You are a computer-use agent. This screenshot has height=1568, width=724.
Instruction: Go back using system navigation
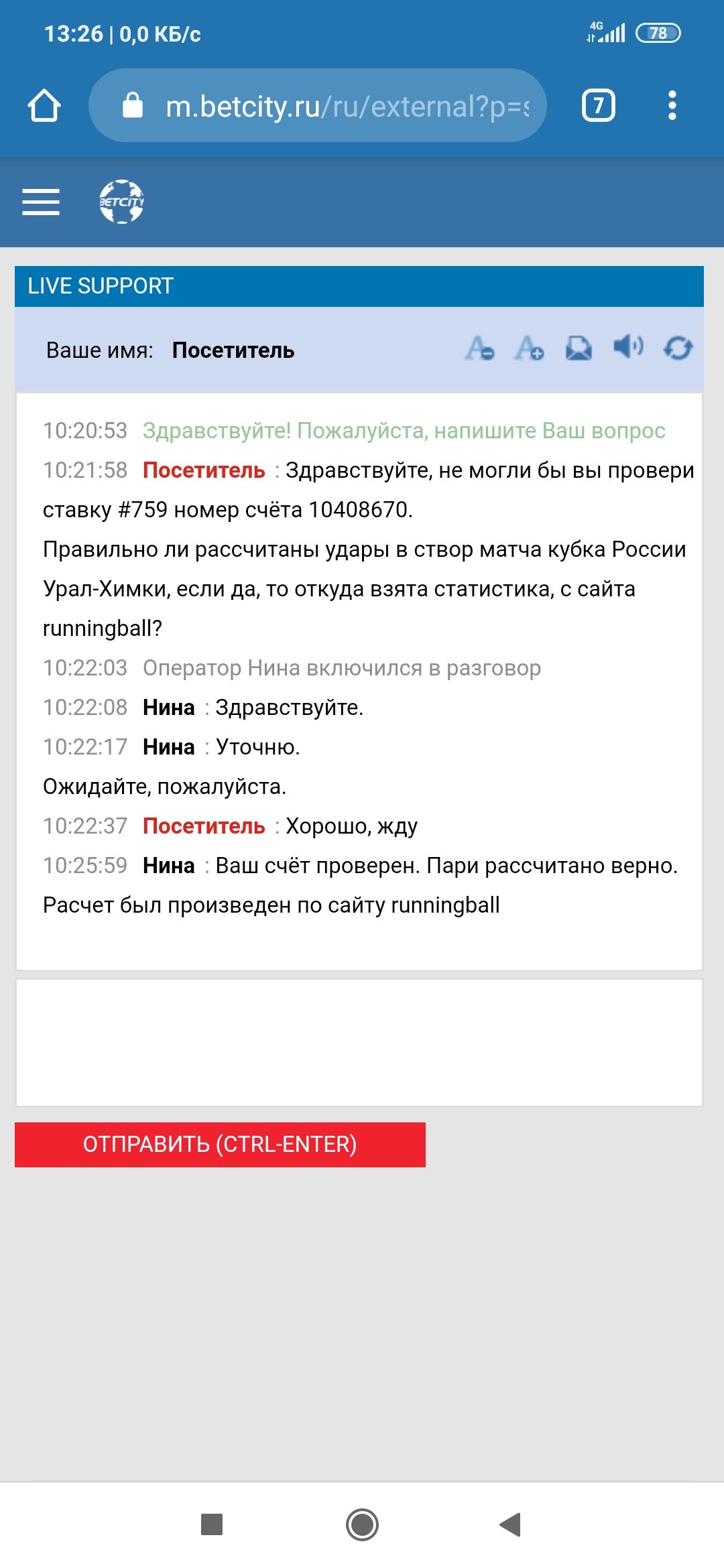511,1524
